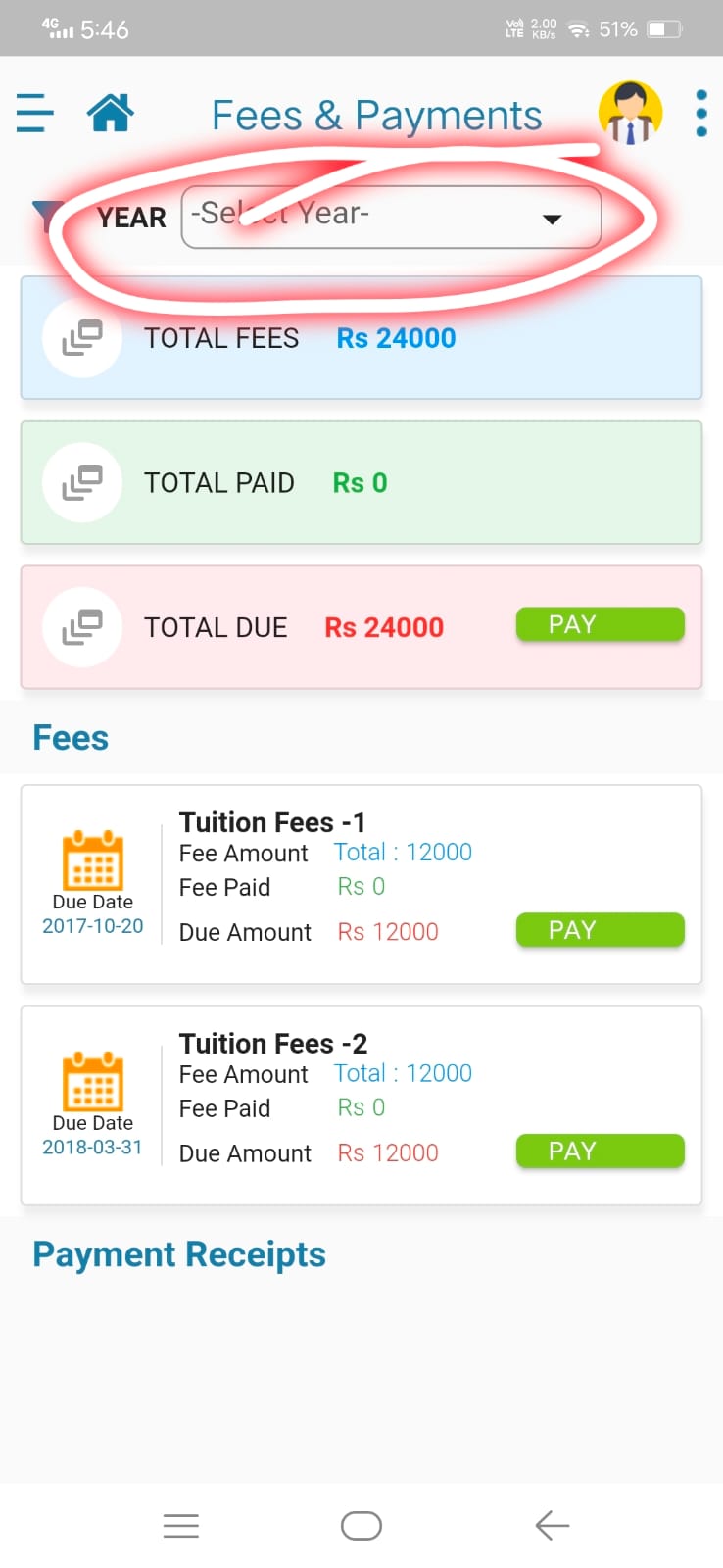Open the three-dot overflow menu

pos(701,113)
